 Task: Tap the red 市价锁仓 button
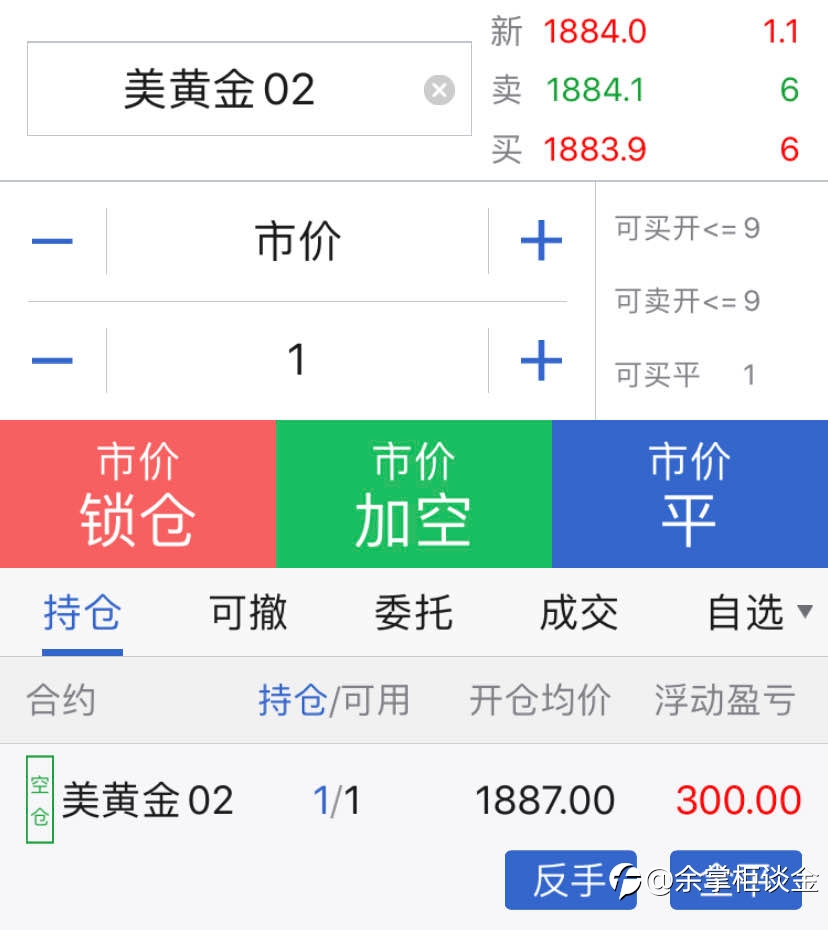tap(138, 493)
